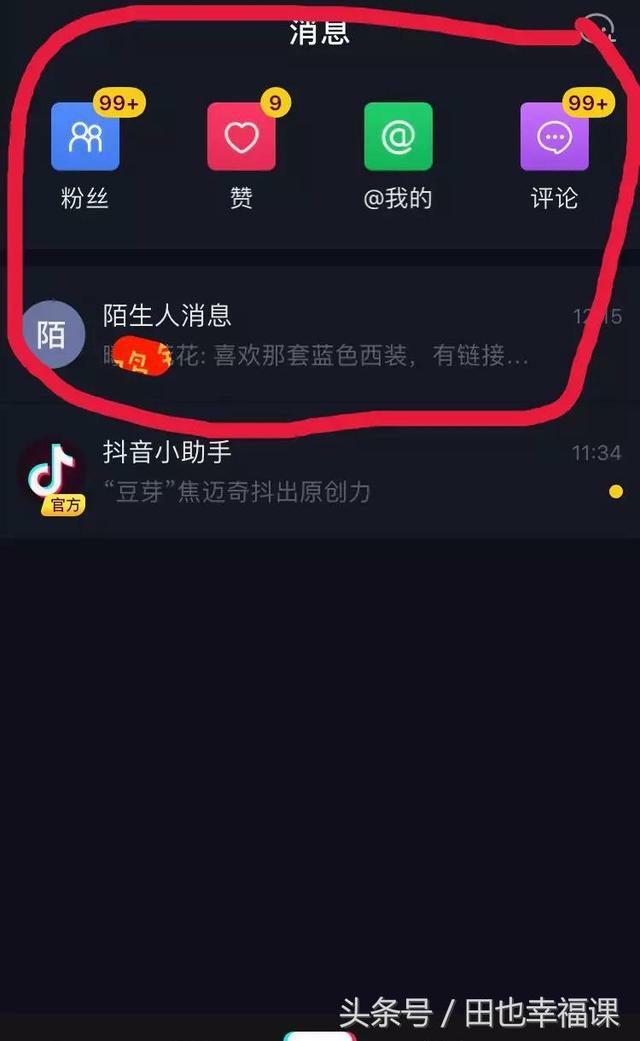Viewport: 640px width, 1041px height.
Task: Open the 粉丝 followers notifications
Action: 85,137
